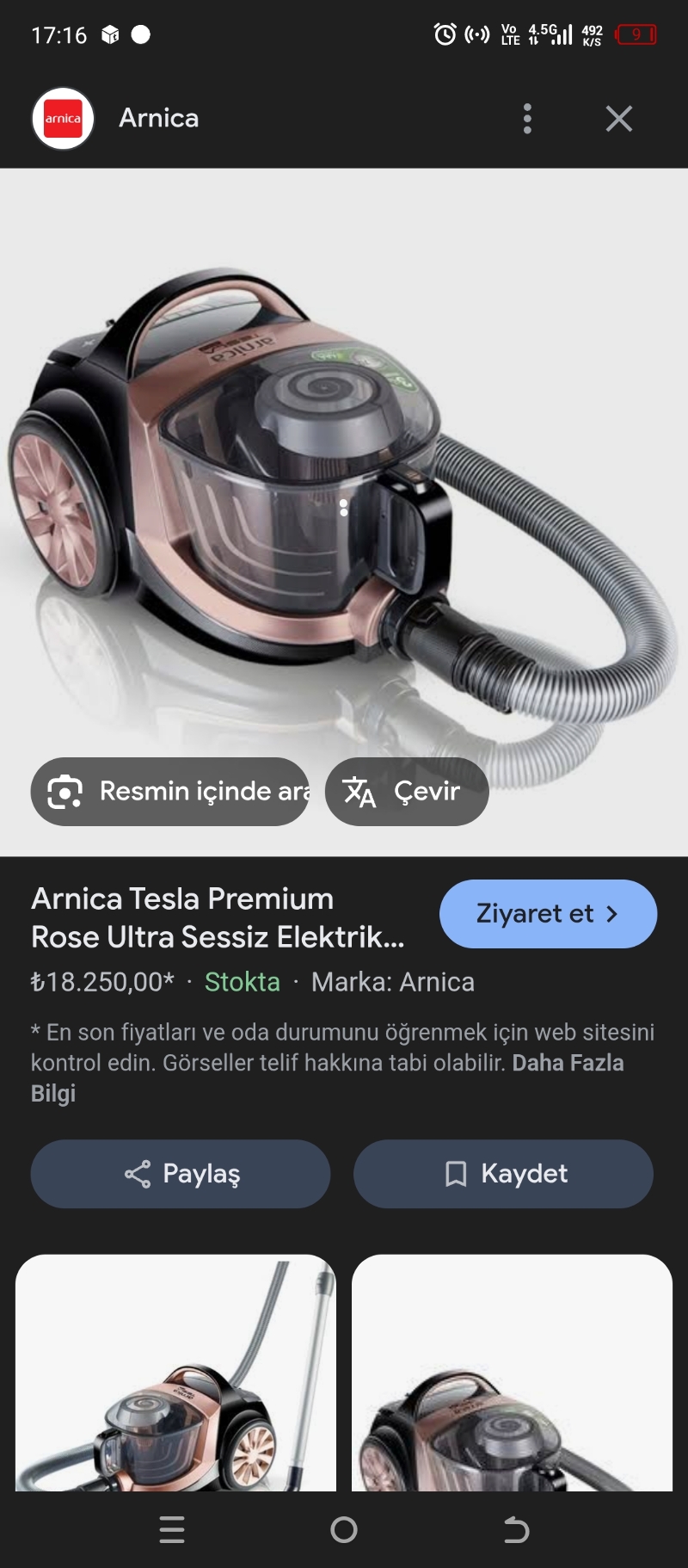Open the three-dot overflow menu

pyautogui.click(x=527, y=118)
